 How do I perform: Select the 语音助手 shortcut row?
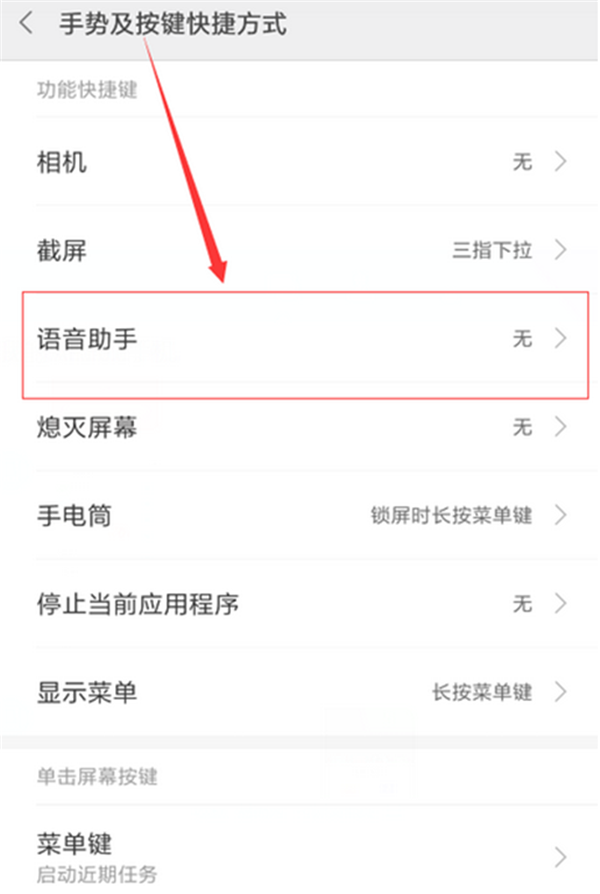coord(300,340)
